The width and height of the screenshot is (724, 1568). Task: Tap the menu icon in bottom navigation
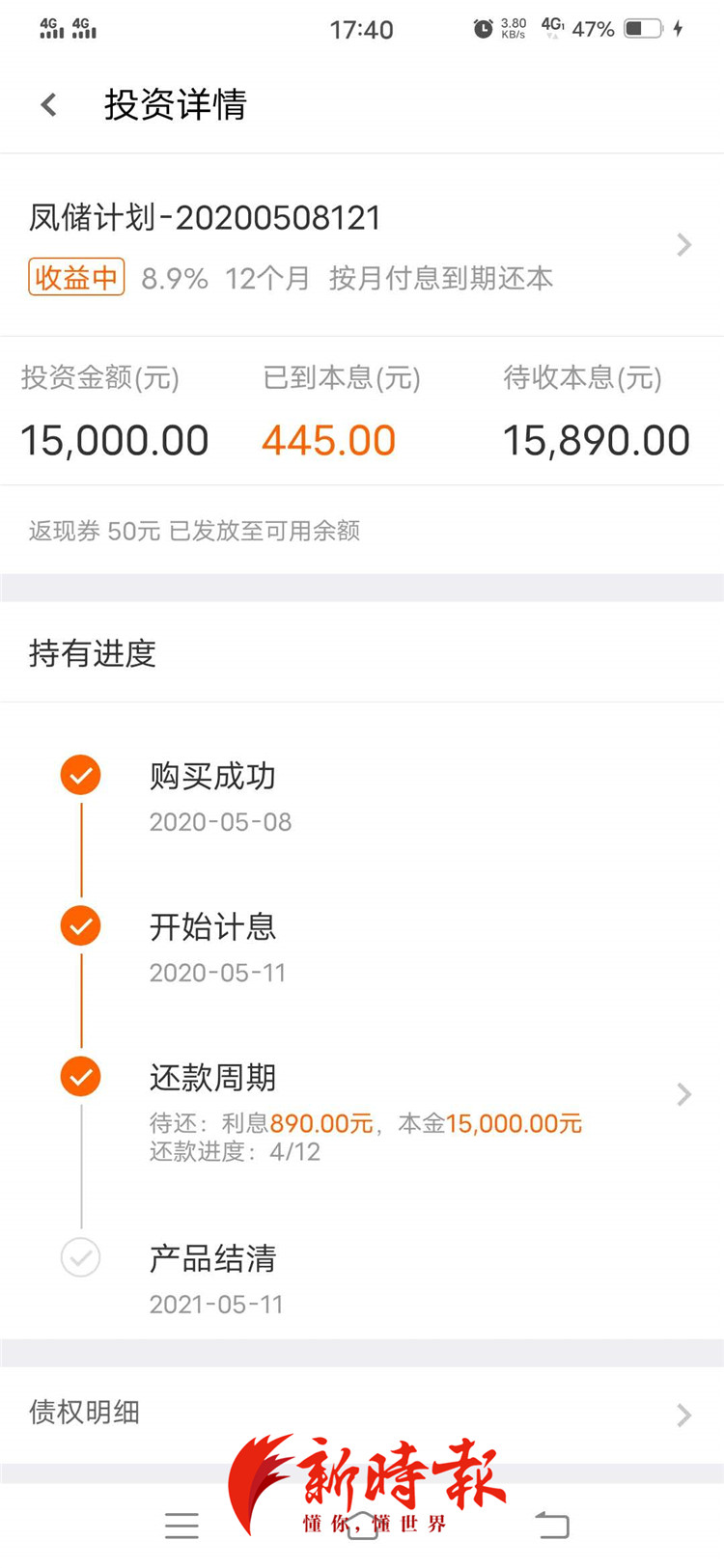pyautogui.click(x=181, y=1527)
